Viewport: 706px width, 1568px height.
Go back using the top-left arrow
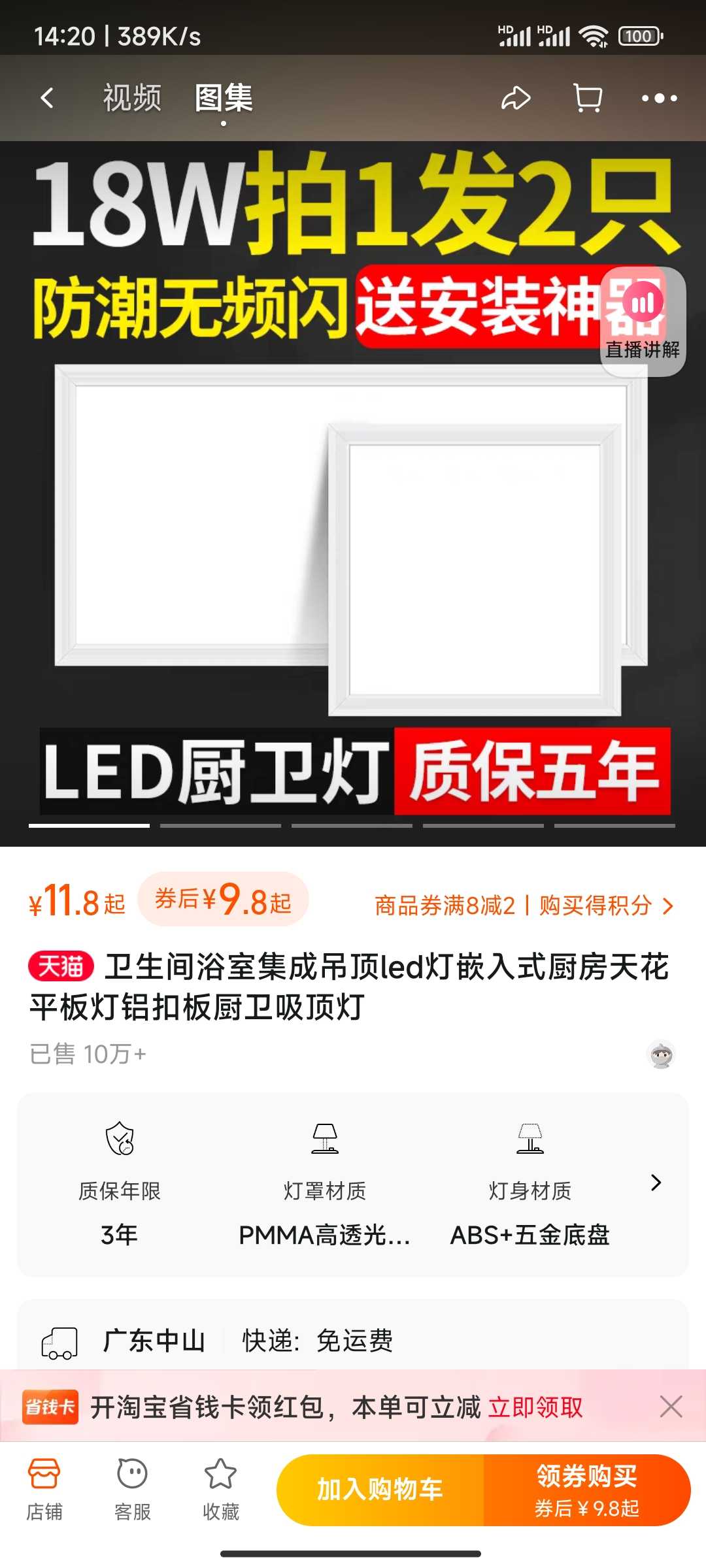(x=47, y=99)
